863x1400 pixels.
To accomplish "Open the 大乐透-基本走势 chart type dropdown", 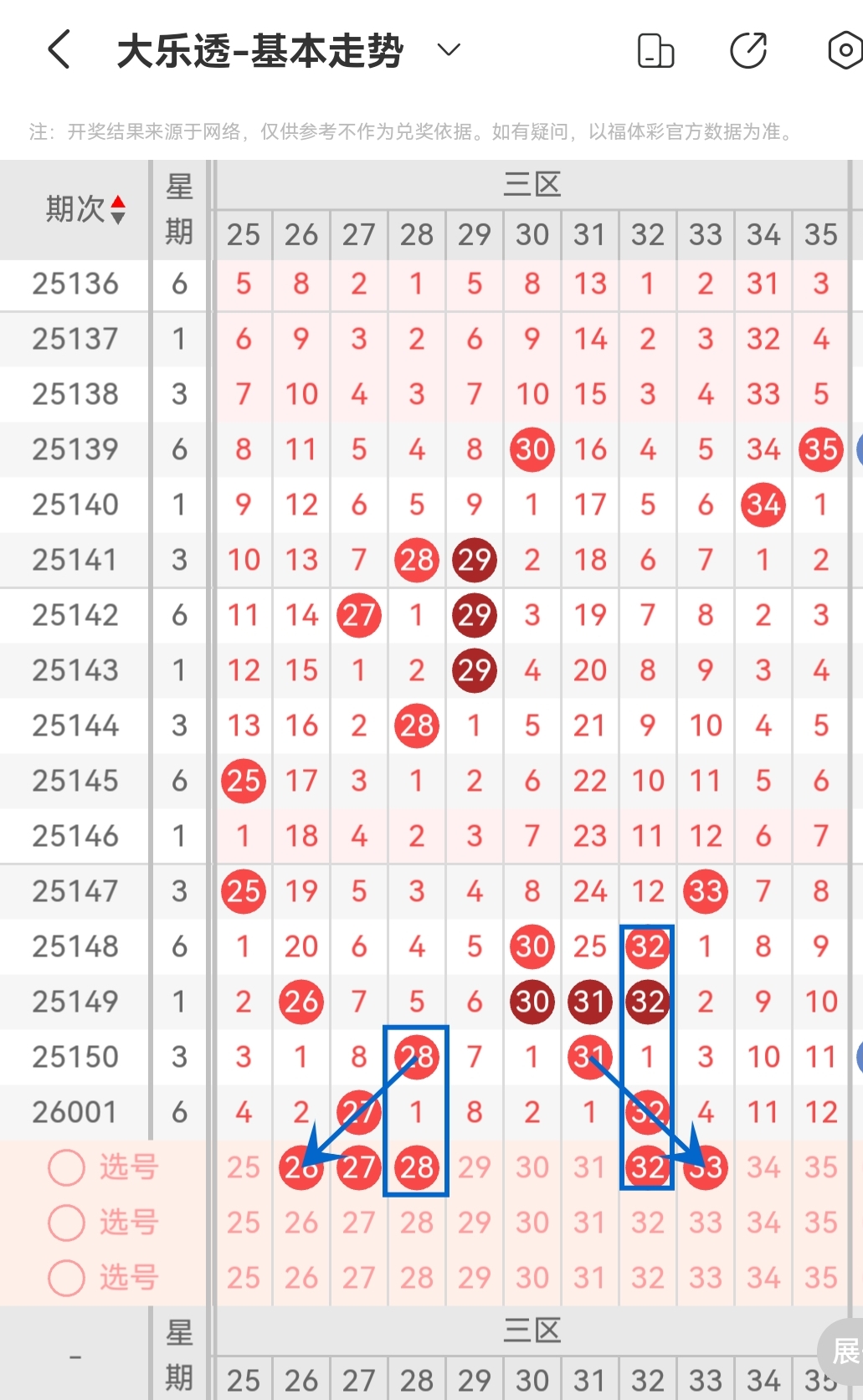I will click(449, 50).
